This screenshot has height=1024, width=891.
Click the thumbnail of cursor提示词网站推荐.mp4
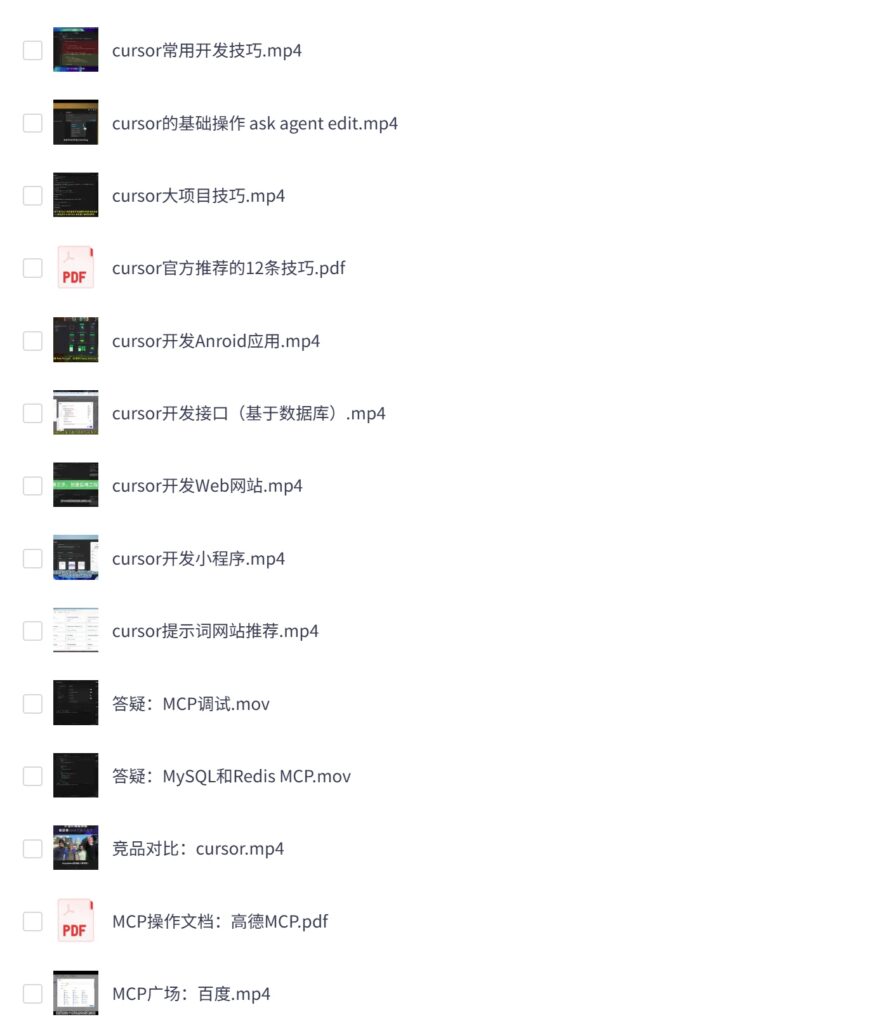(x=75, y=630)
